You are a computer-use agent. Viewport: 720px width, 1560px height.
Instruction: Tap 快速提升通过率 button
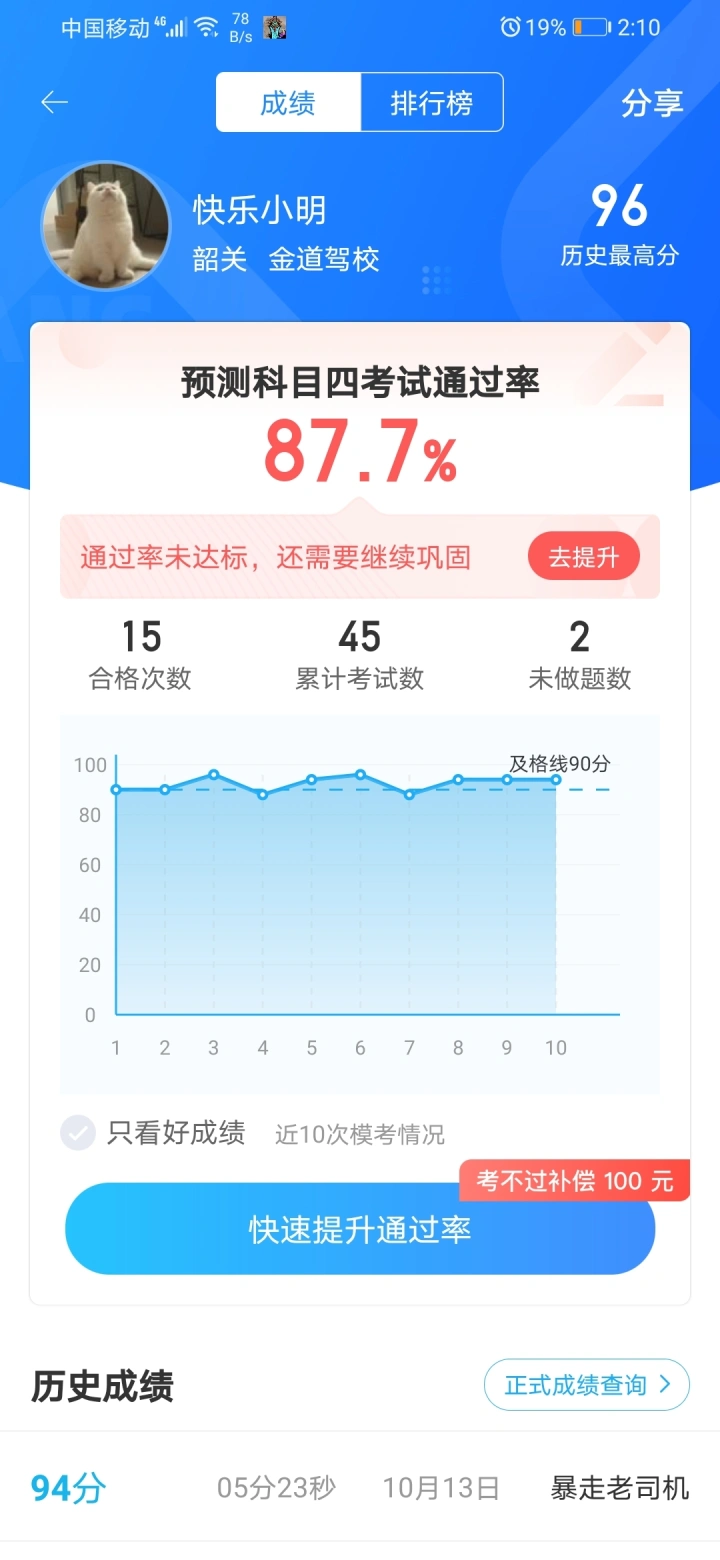360,1229
